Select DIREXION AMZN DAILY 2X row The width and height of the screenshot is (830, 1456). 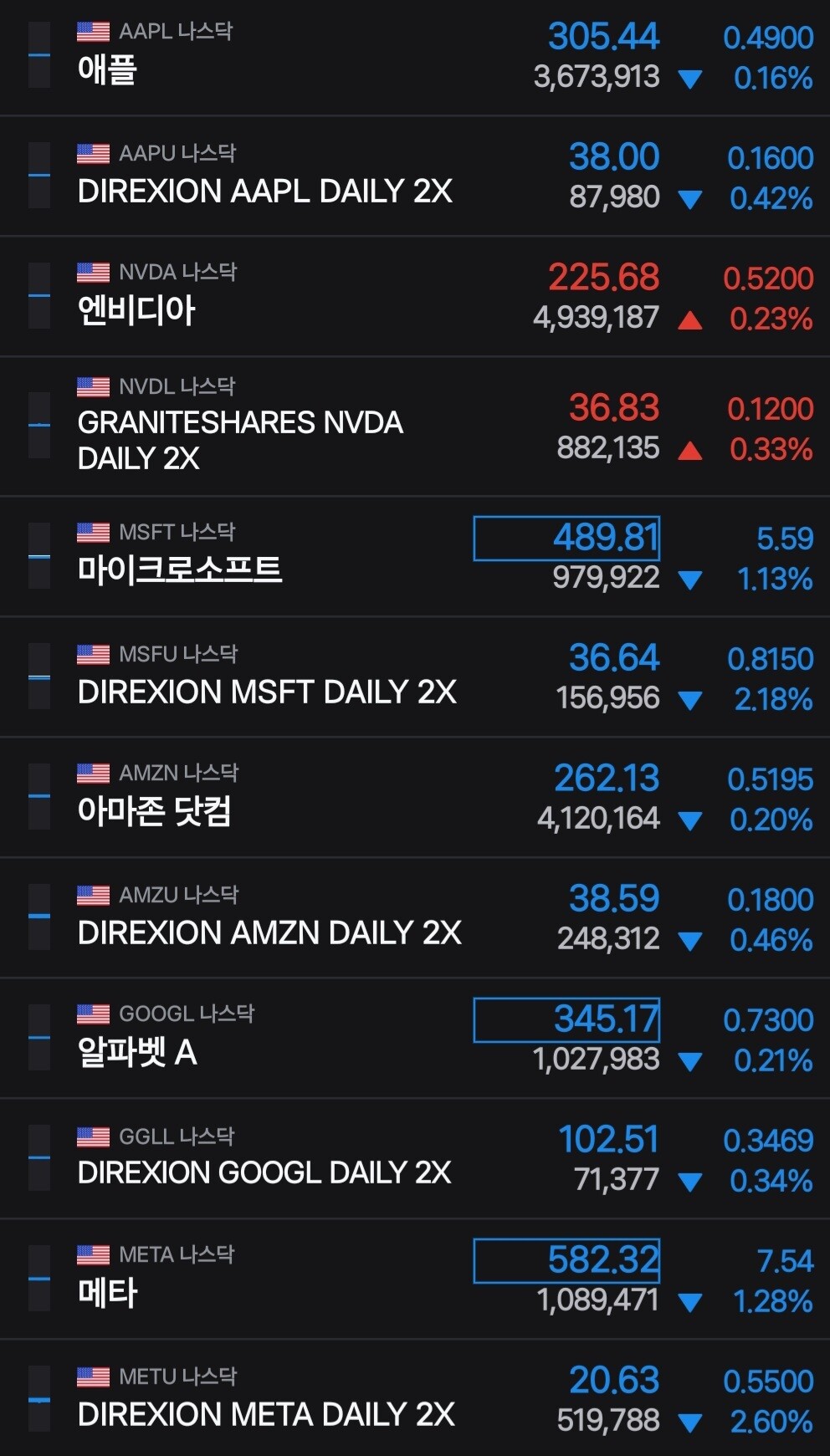click(x=415, y=918)
